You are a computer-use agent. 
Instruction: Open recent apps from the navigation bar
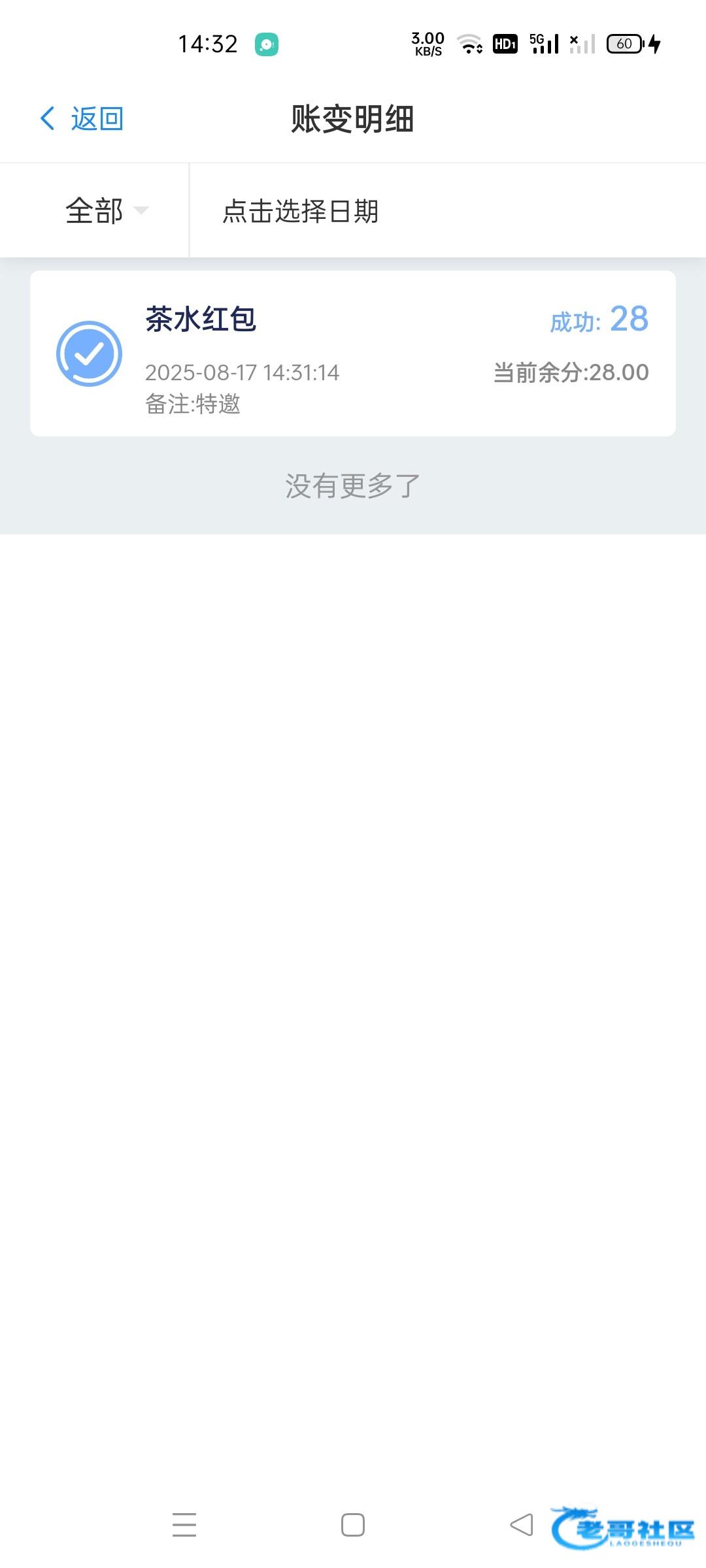(184, 1525)
